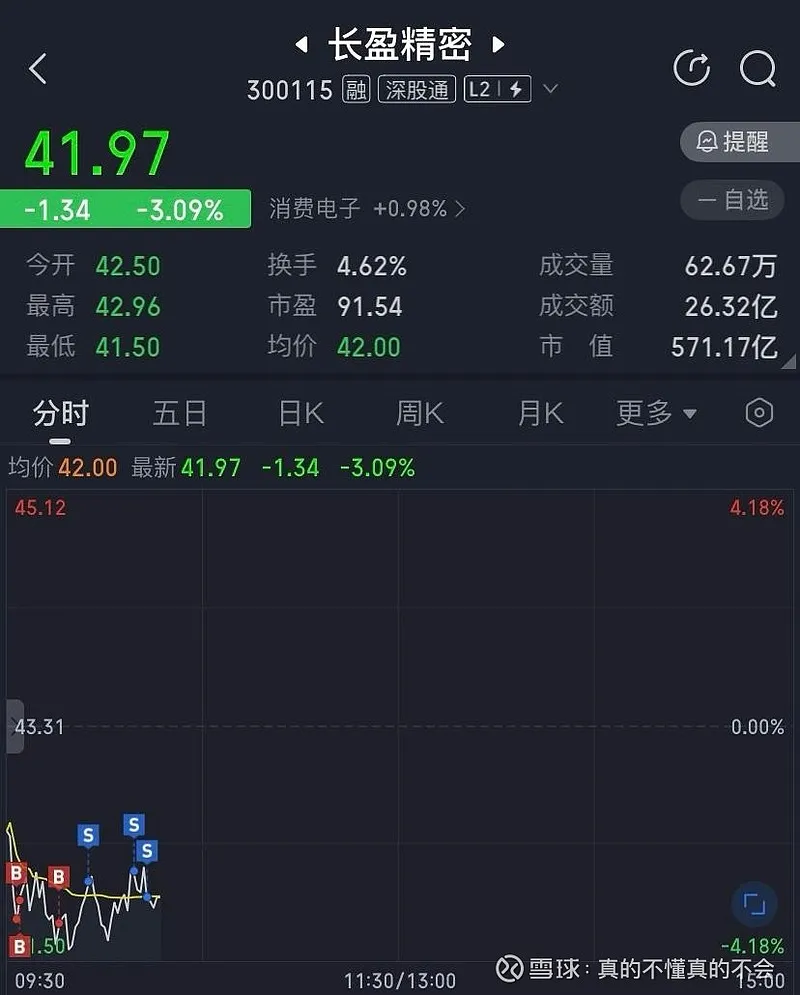Enter fullscreen chart view
The width and height of the screenshot is (800, 995).
[754, 905]
